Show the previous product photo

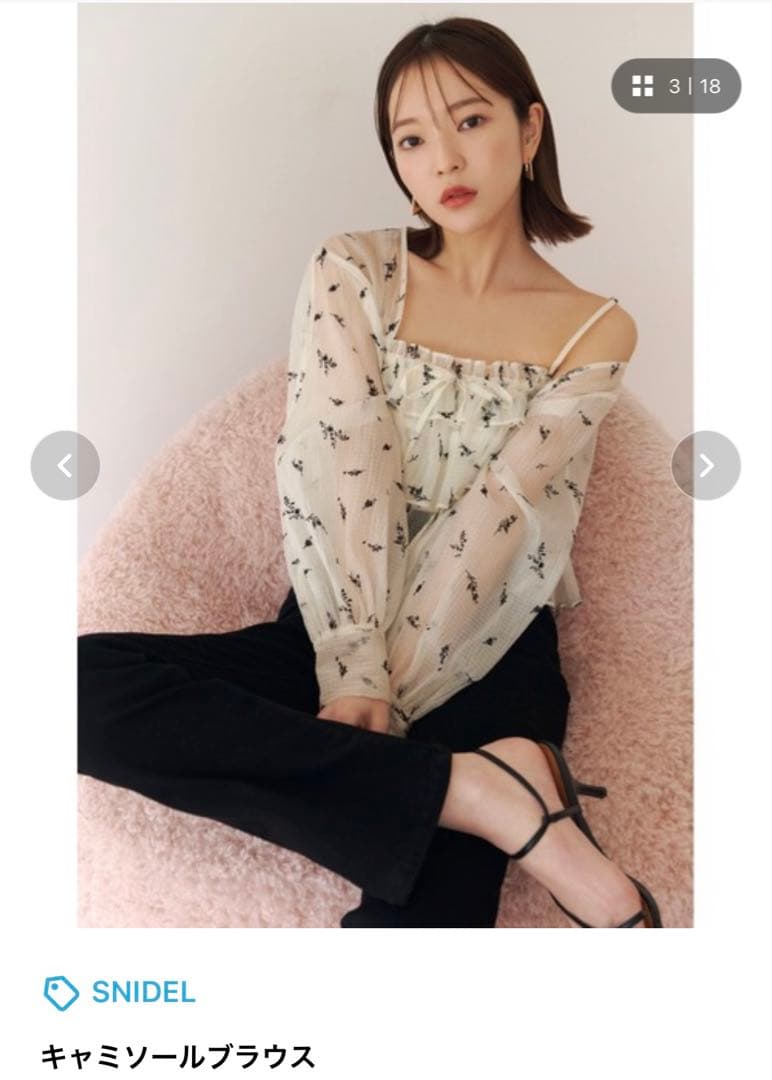[x=65, y=465]
